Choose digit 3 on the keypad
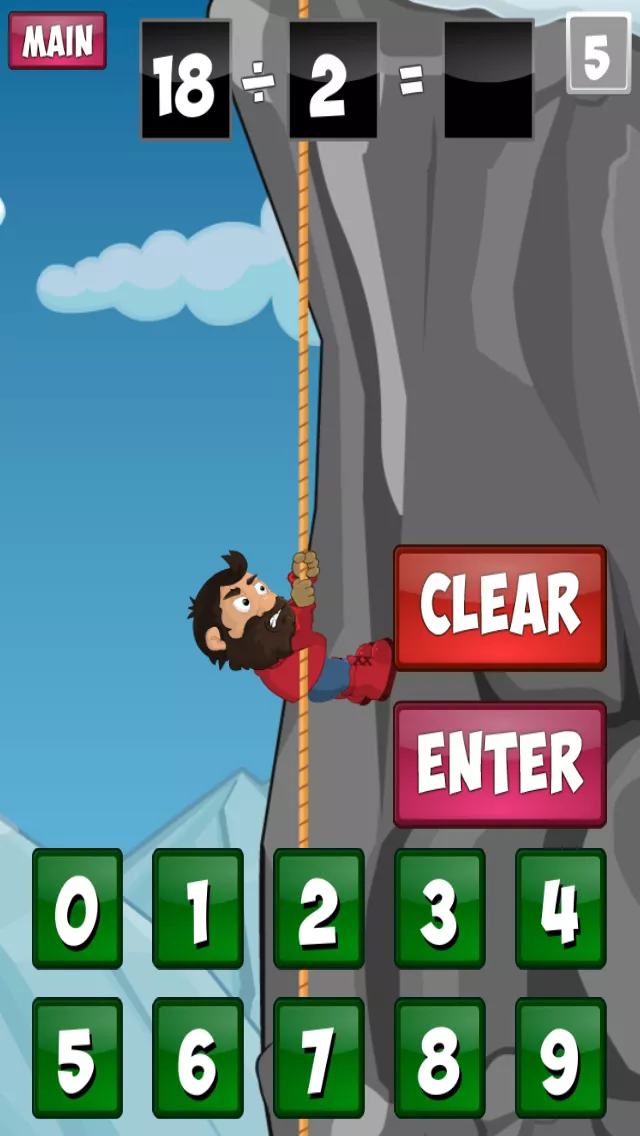This screenshot has height=1136, width=640. [x=439, y=909]
